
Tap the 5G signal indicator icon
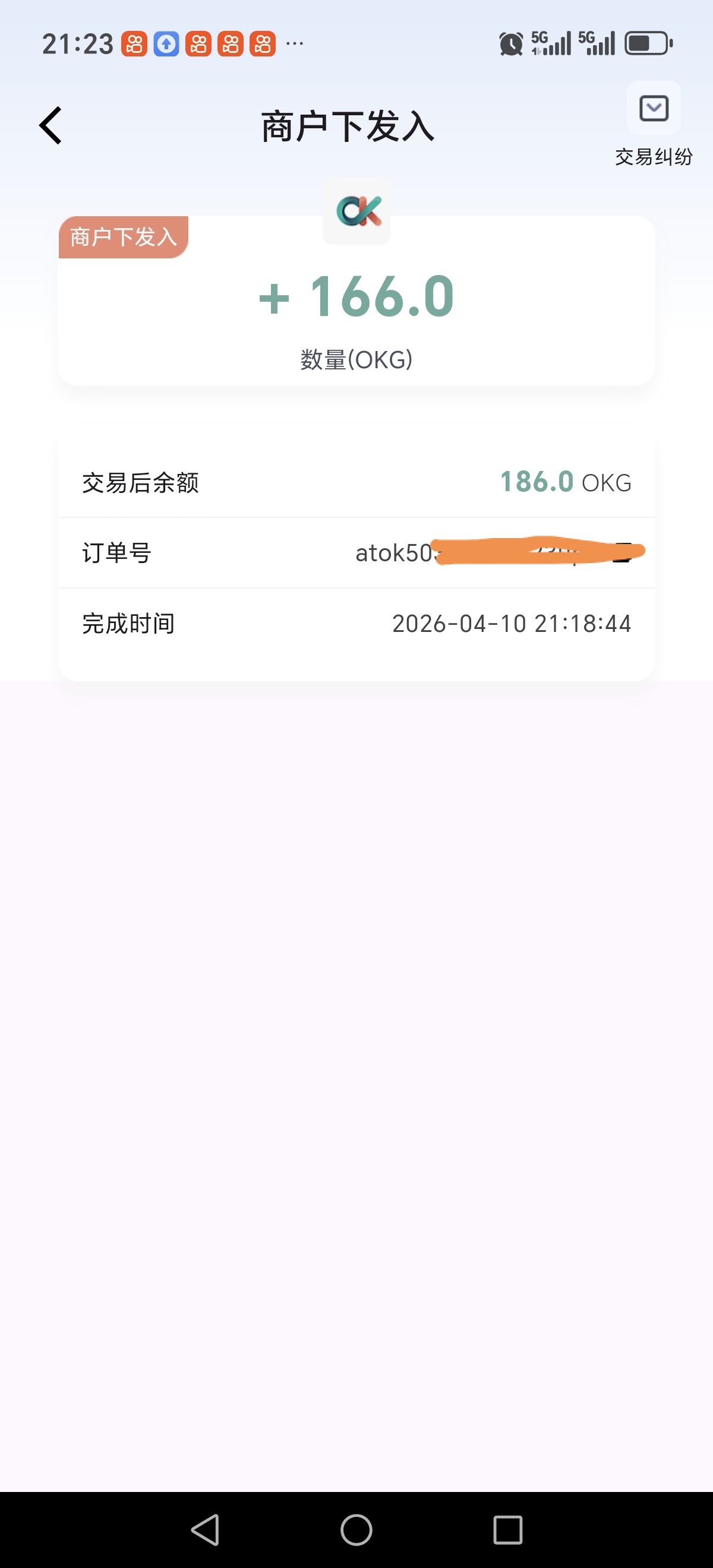point(551,43)
